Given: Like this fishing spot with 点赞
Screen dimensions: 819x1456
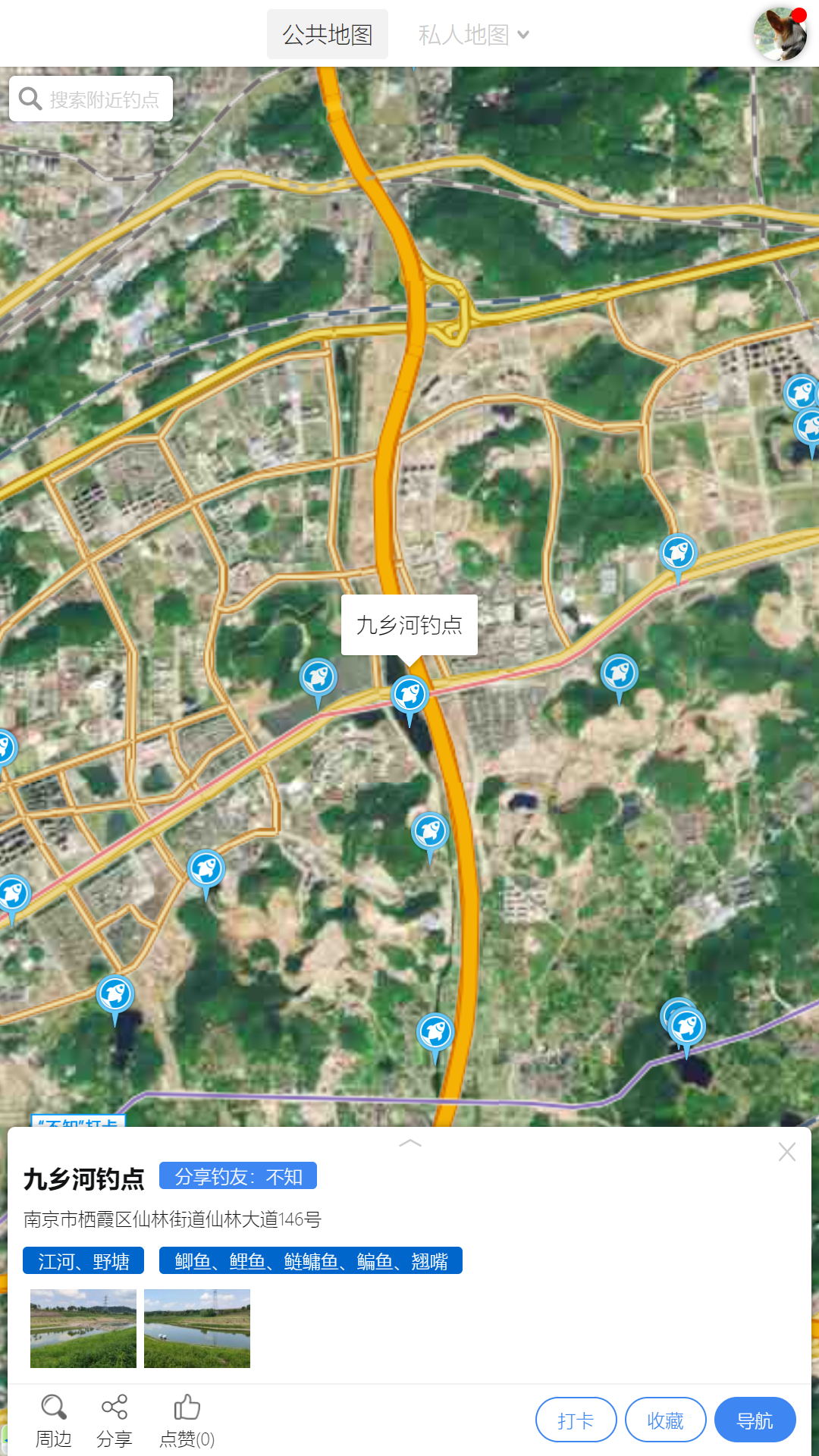Looking at the screenshot, I should [187, 1421].
